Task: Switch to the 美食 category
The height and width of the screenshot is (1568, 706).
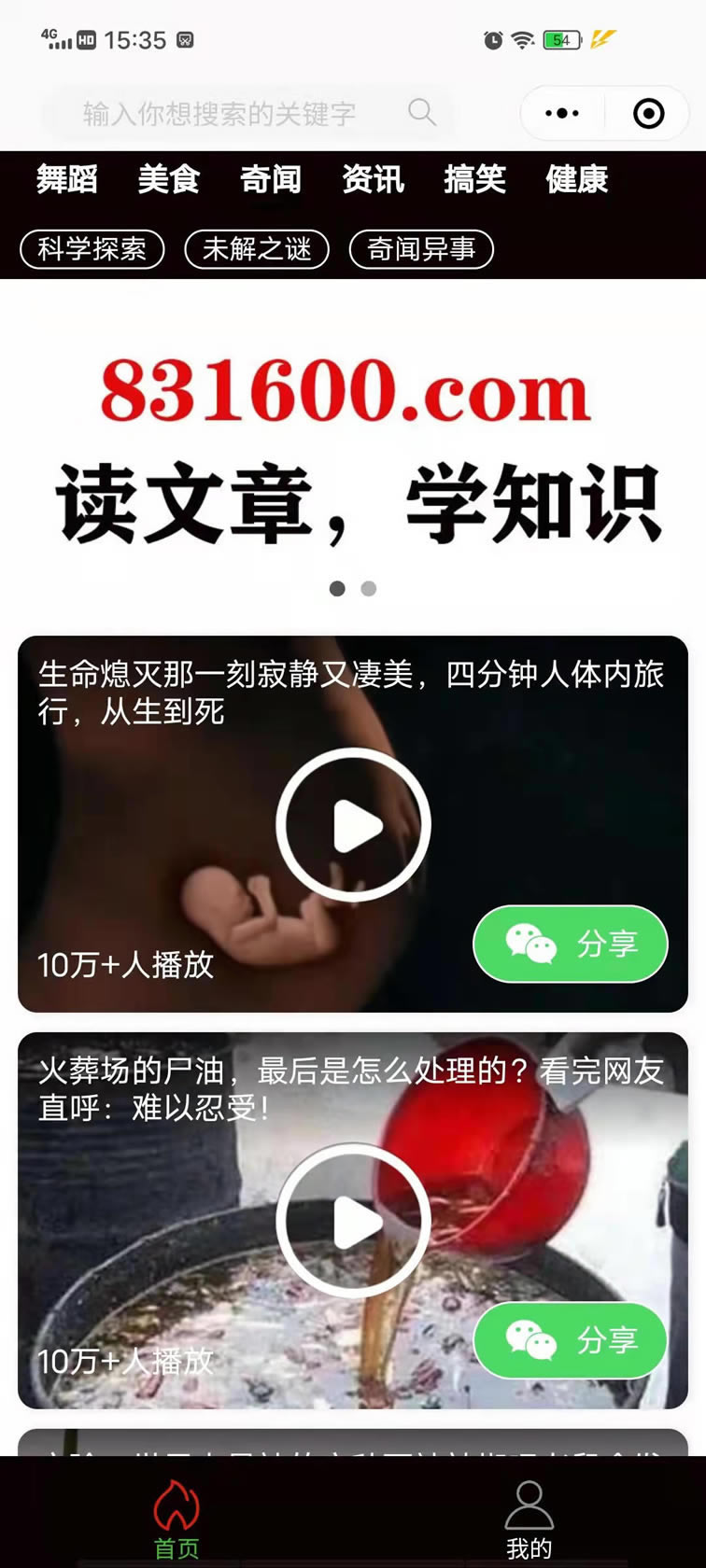Action: 169,178
